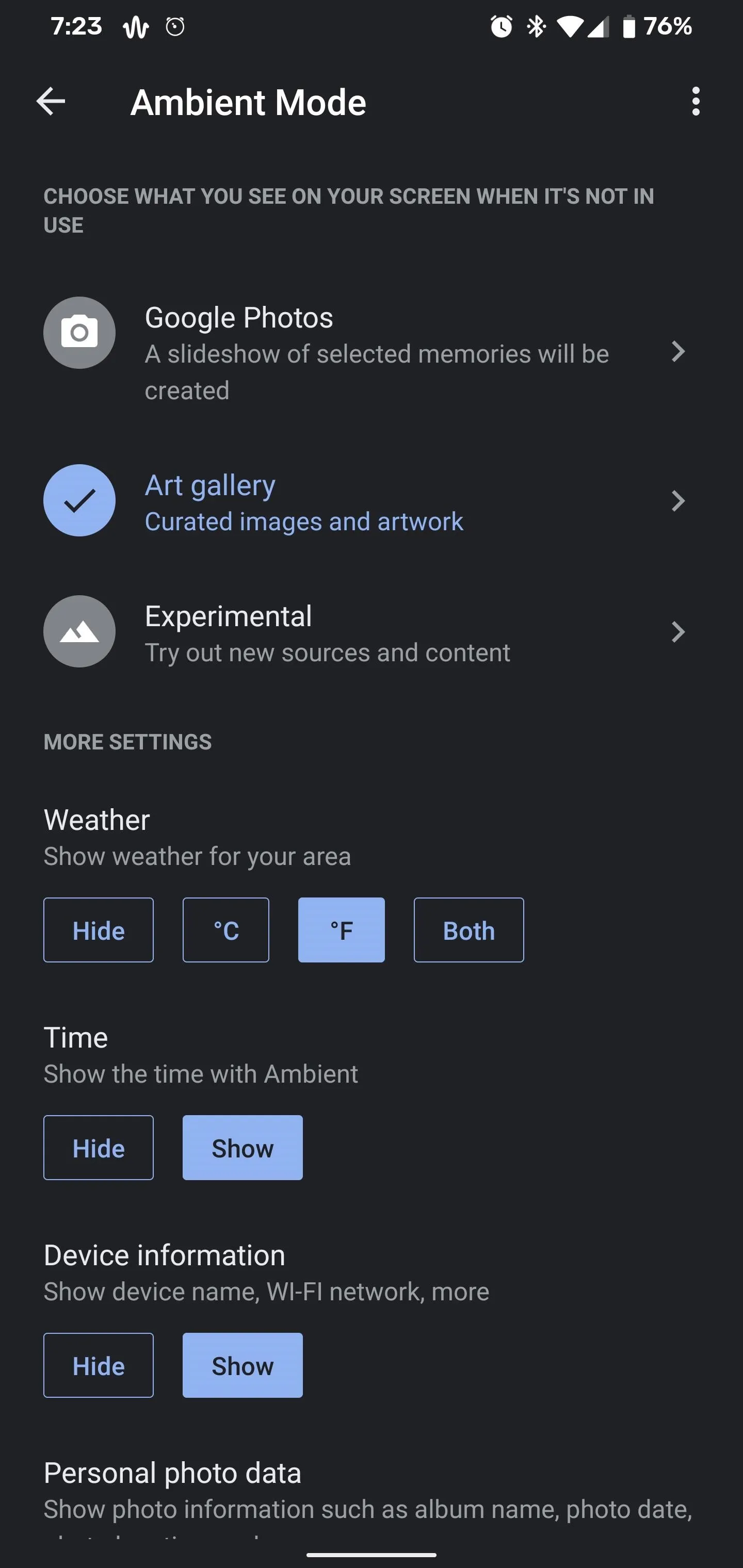743x1568 pixels.
Task: Hide Device information
Action: [x=98, y=1365]
